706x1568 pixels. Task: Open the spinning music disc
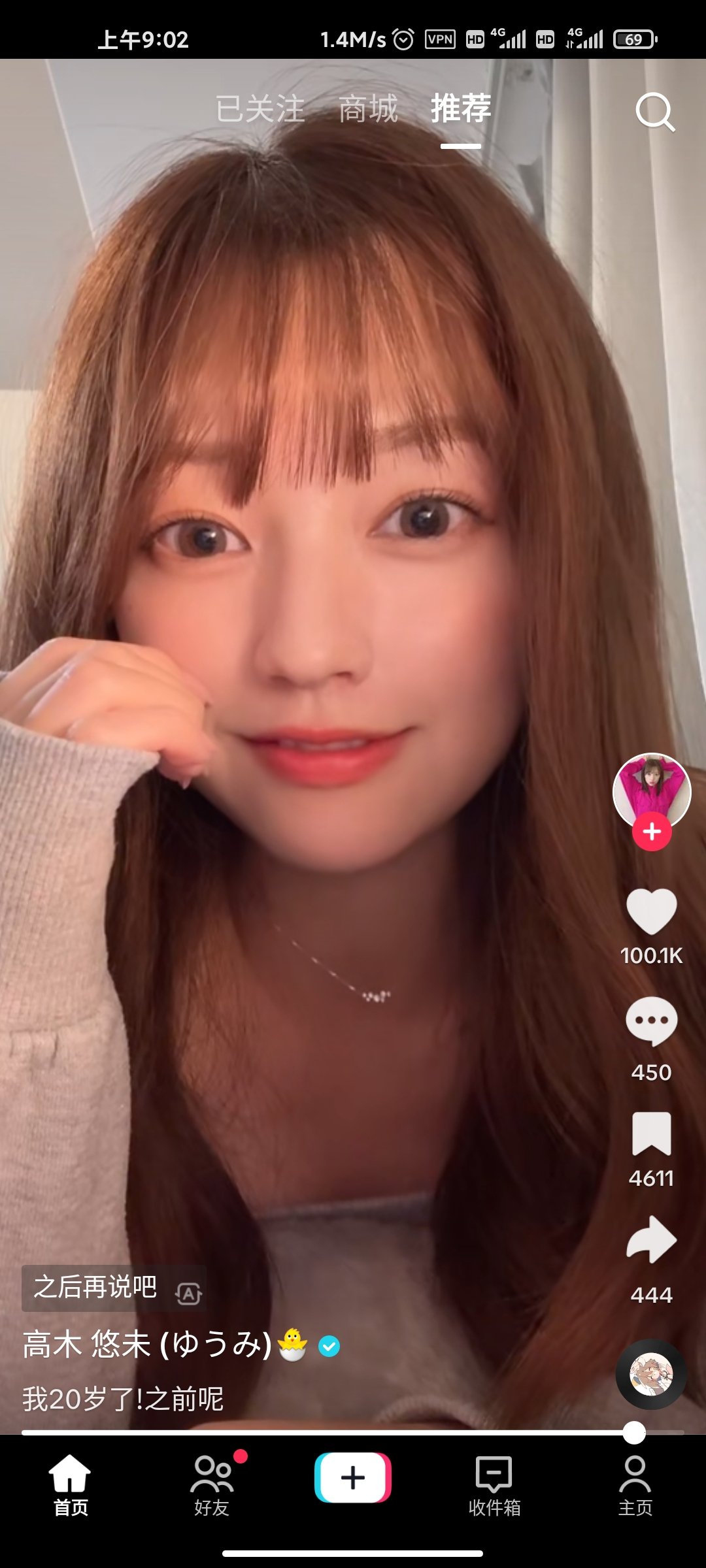coord(650,1372)
